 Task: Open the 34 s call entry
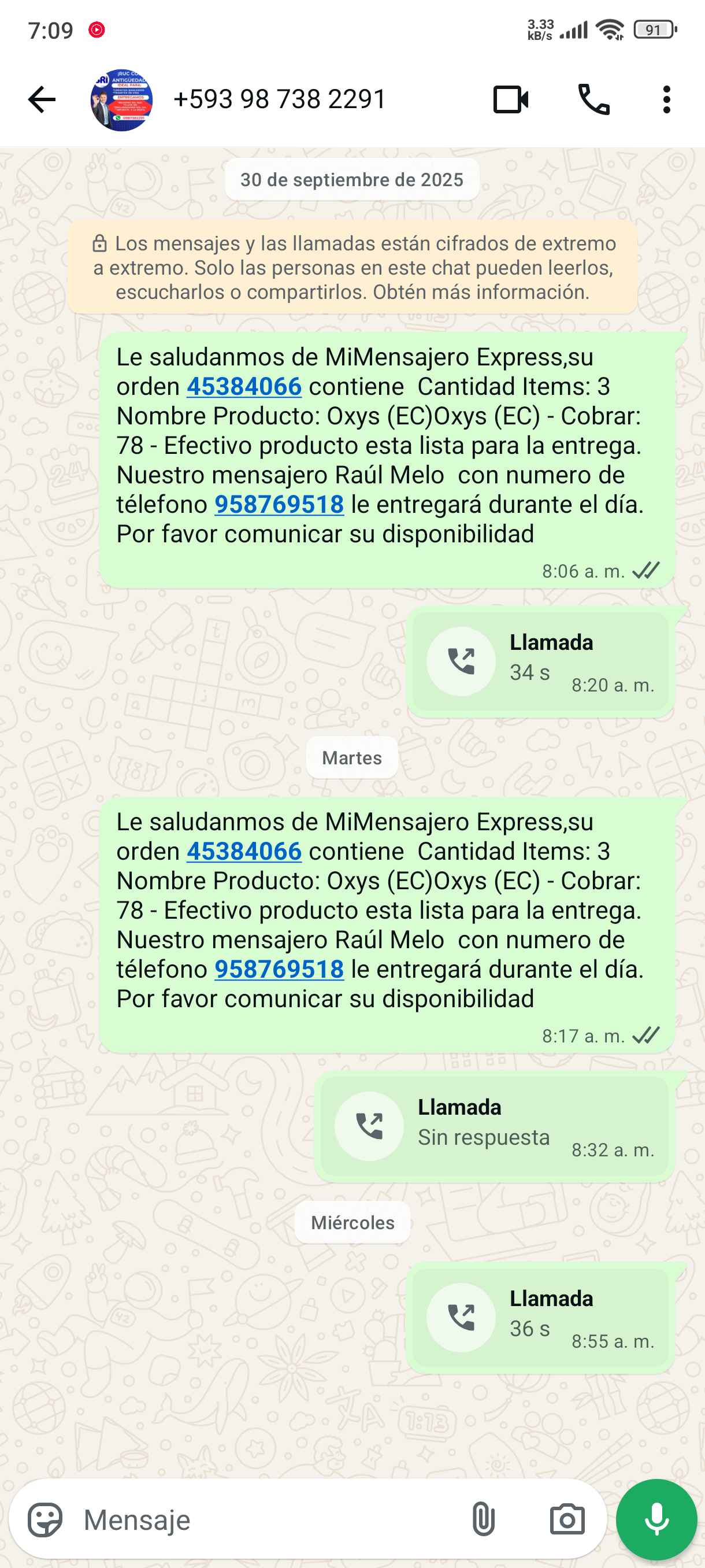pyautogui.click(x=540, y=661)
